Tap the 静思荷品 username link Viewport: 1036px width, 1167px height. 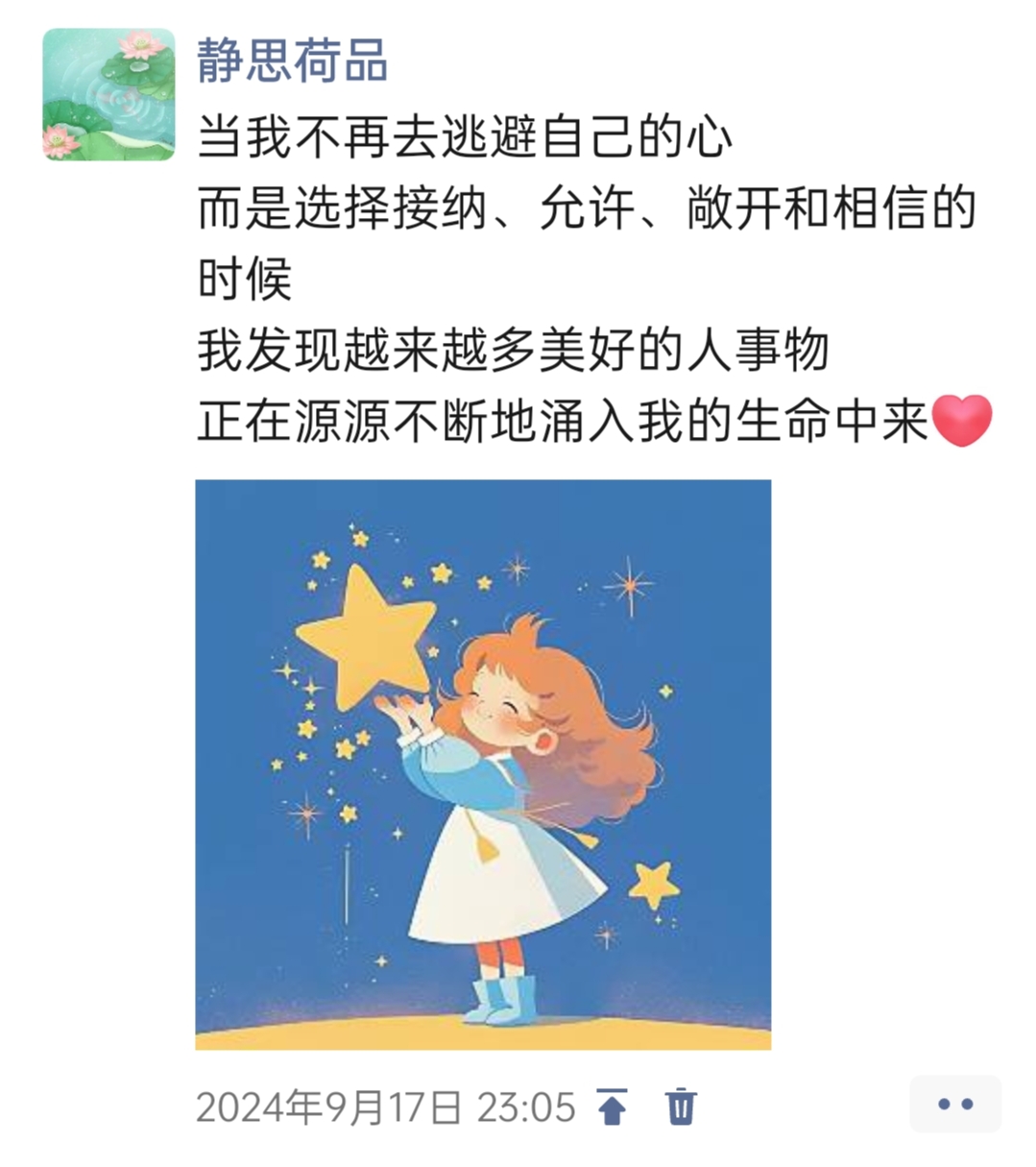292,60
